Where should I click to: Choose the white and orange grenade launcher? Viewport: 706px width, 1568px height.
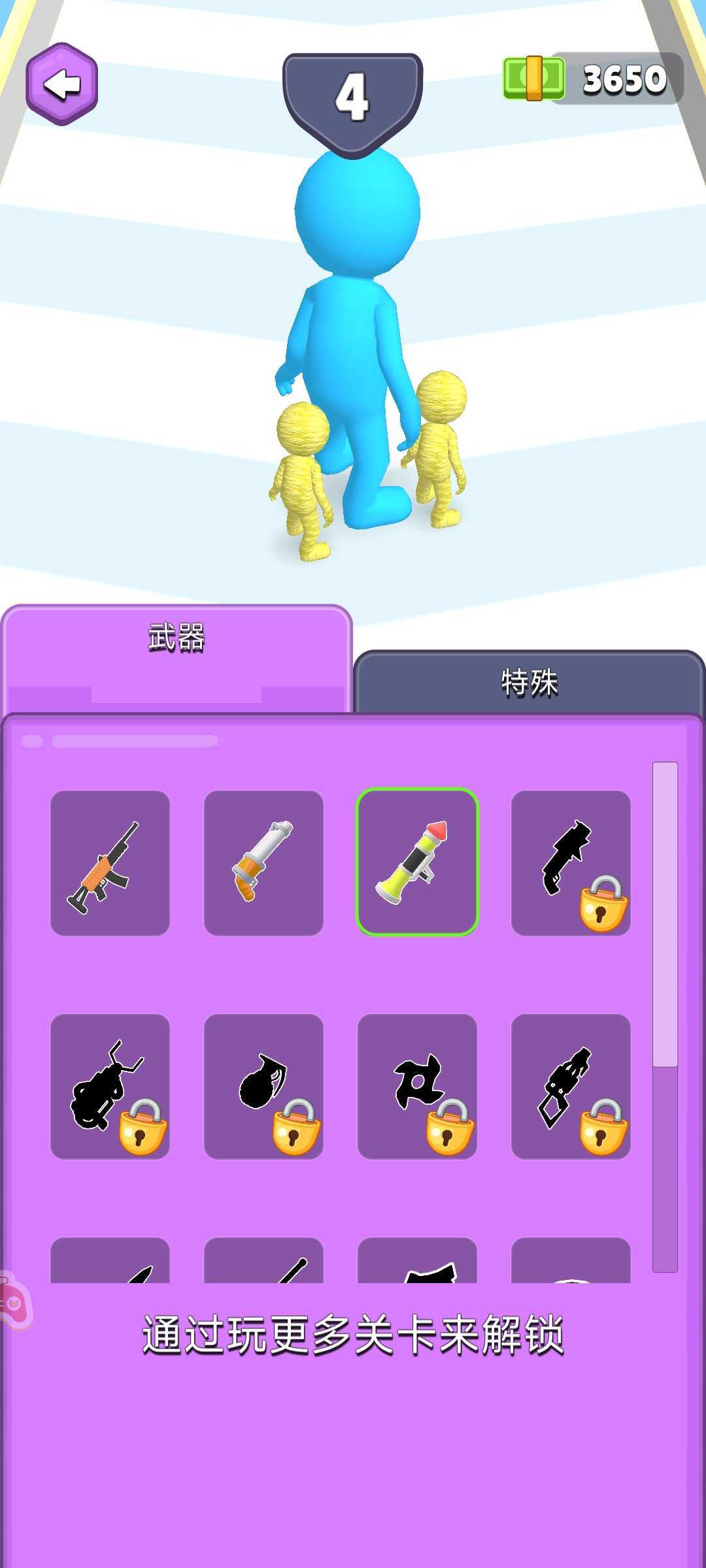(263, 863)
